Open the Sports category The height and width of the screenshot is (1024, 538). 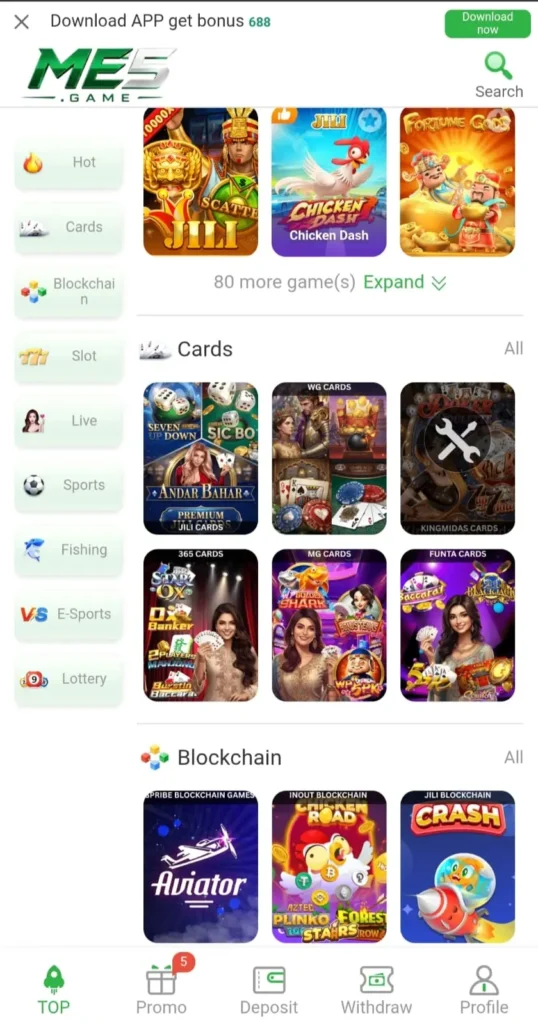tap(69, 485)
